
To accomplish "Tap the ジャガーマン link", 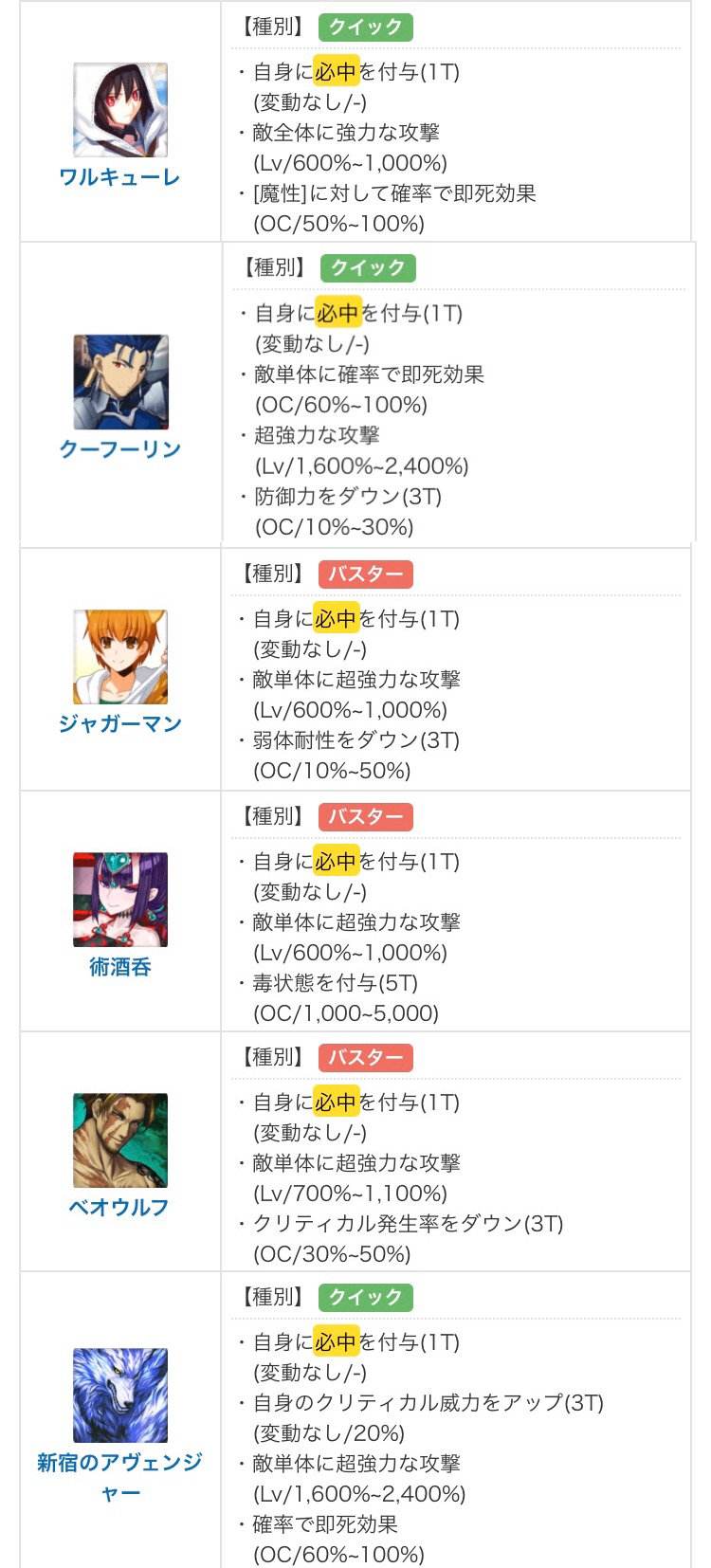I will click(119, 723).
